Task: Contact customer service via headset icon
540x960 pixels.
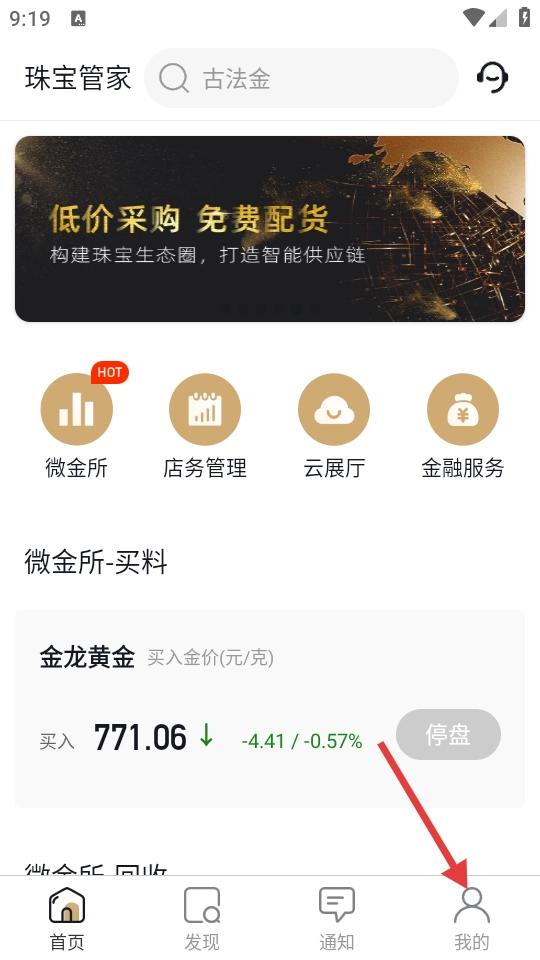Action: coord(492,78)
